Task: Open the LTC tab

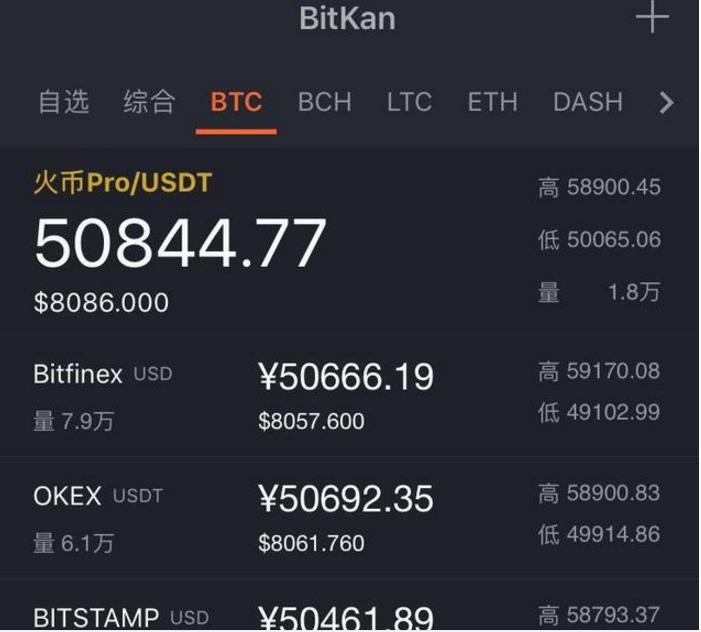Action: coord(409,102)
